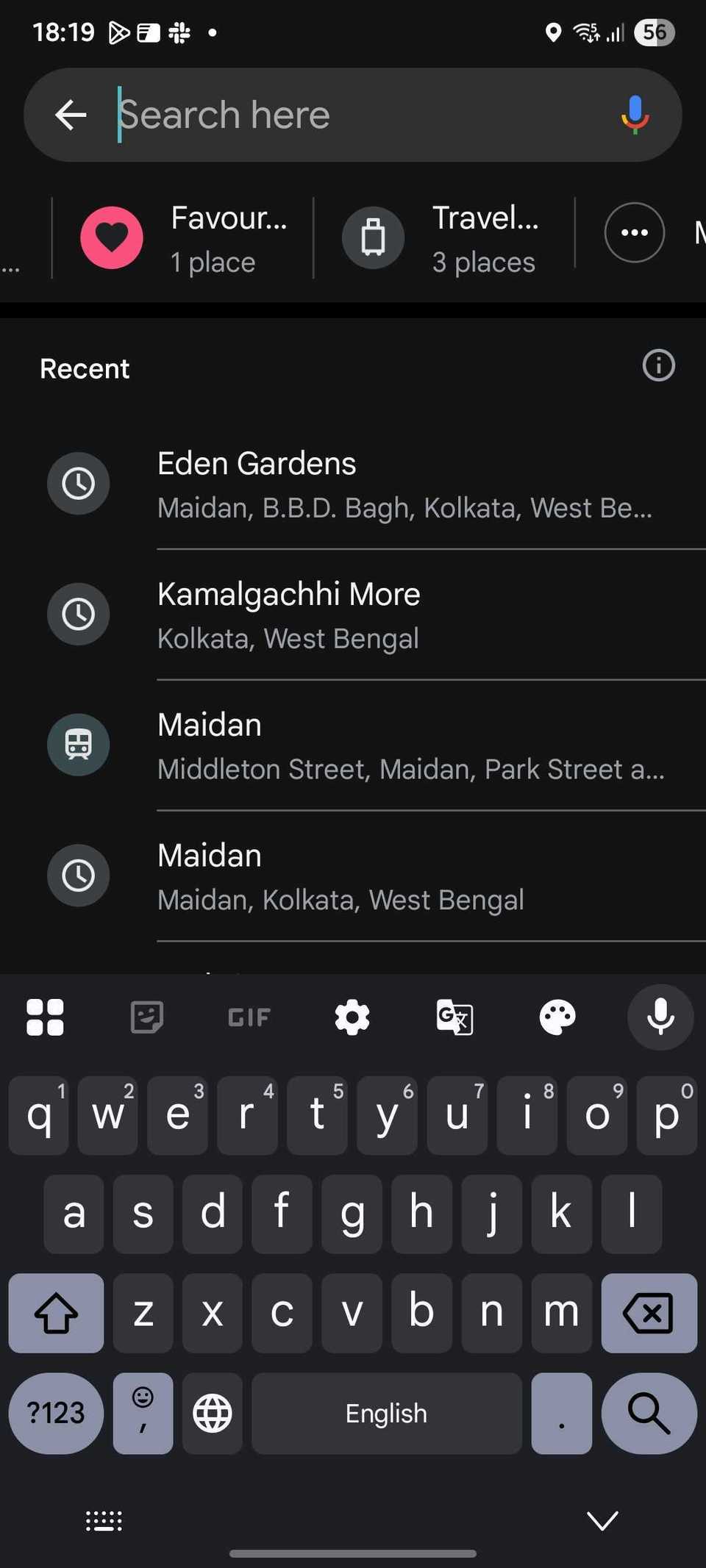The image size is (706, 1568).
Task: Switch to symbols with the ?123 key
Action: point(55,1413)
